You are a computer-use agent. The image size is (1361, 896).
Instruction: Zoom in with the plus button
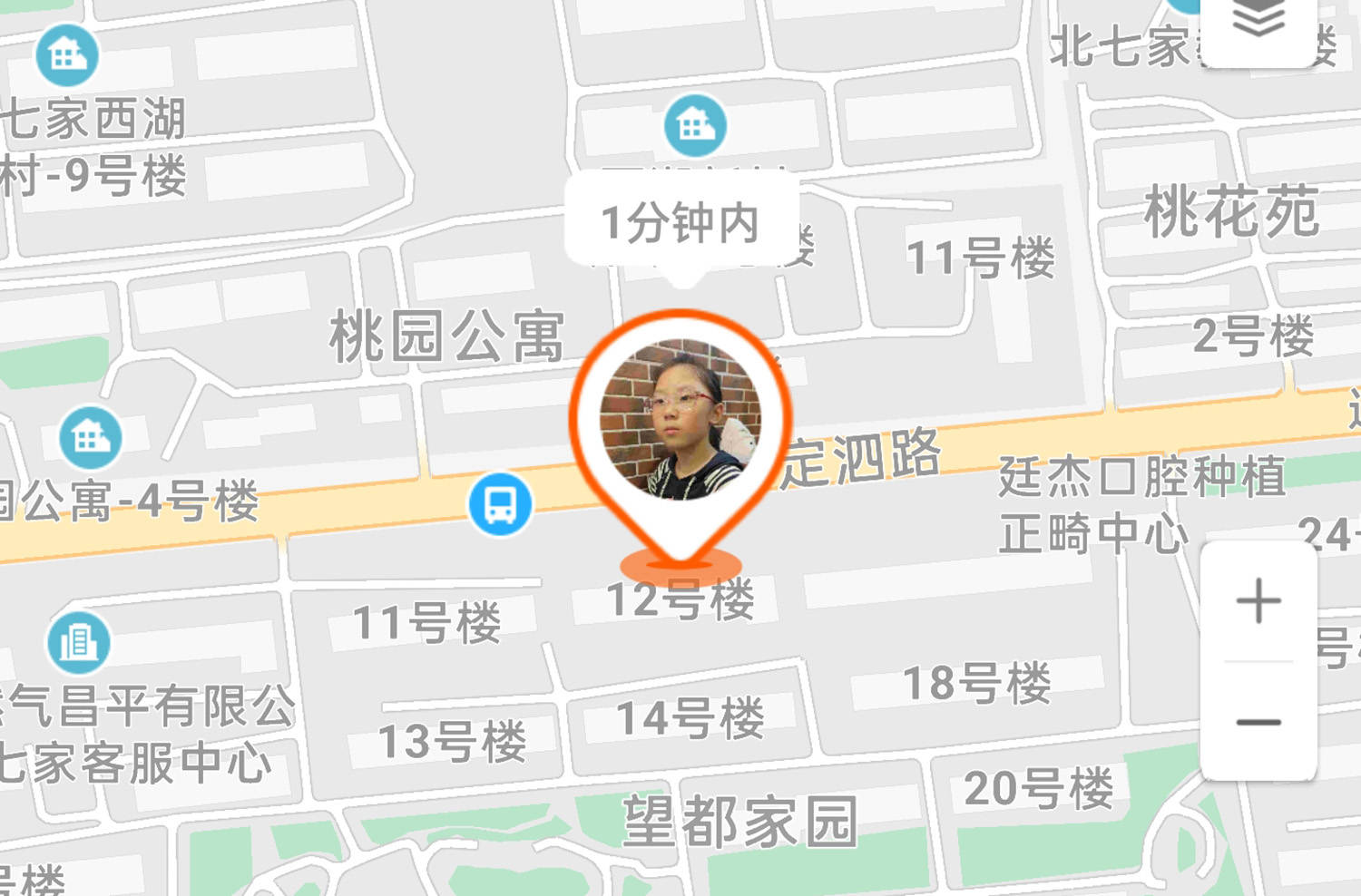click(1258, 601)
